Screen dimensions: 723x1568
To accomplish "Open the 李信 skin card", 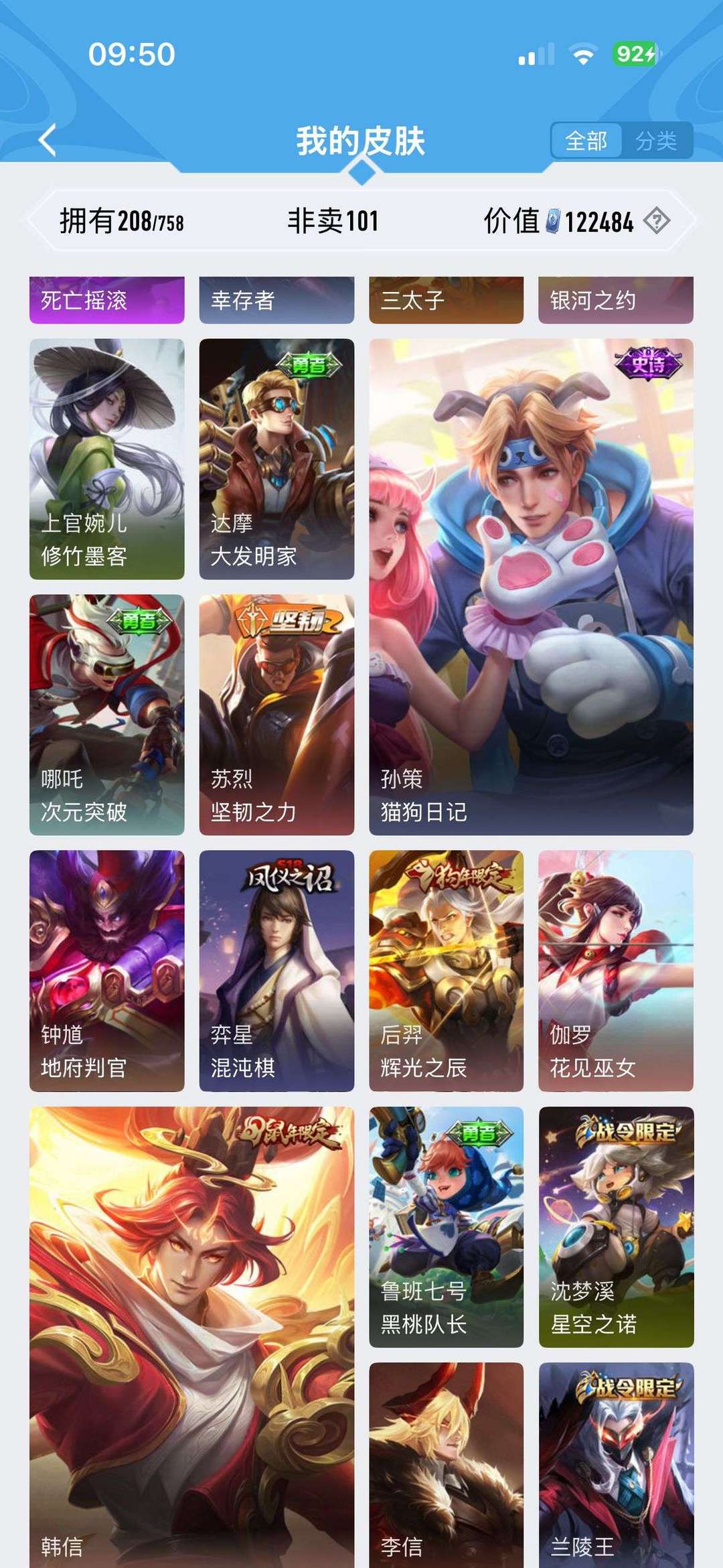I will click(x=447, y=1465).
